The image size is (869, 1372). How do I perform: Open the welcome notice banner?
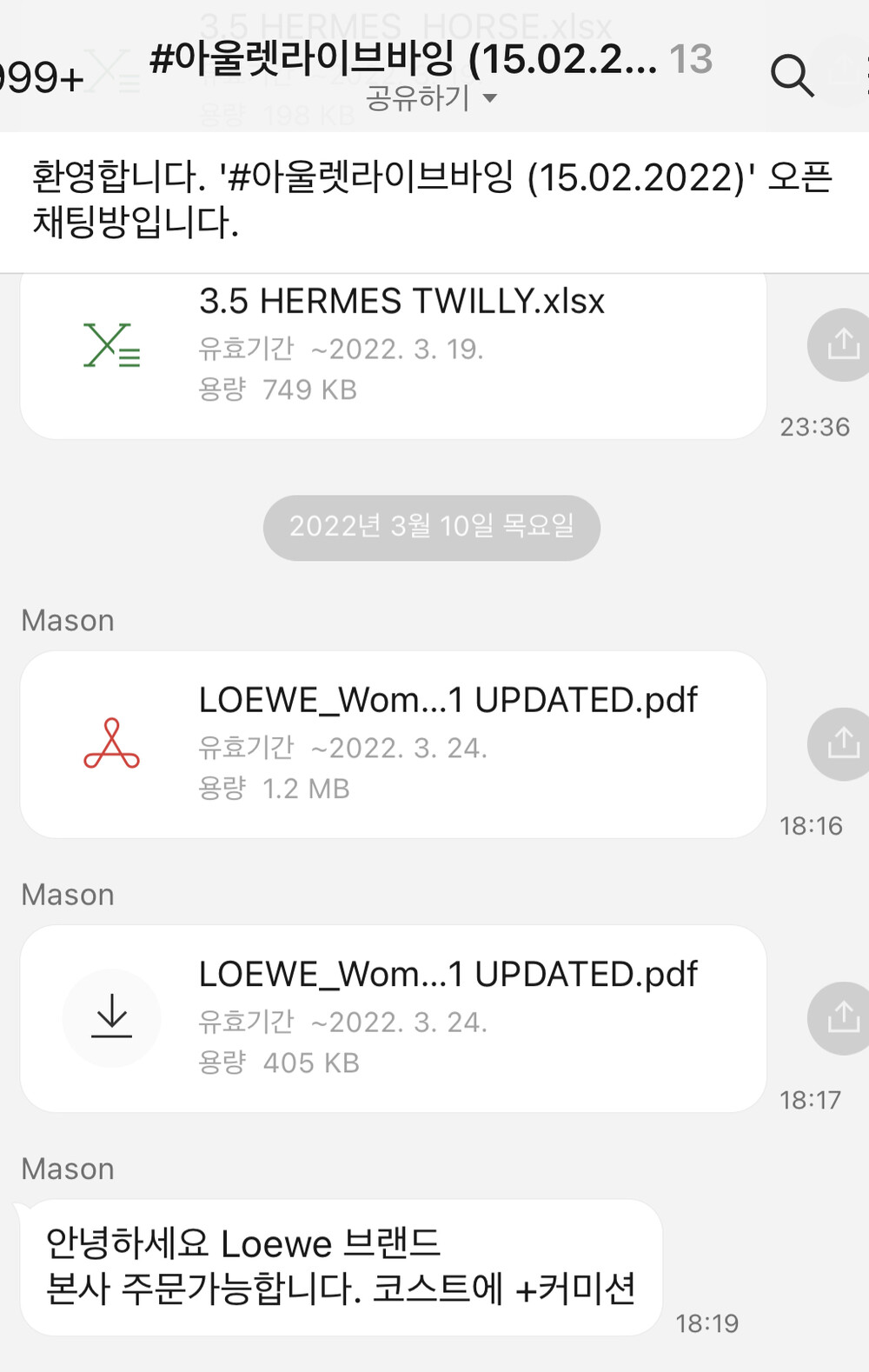click(432, 200)
